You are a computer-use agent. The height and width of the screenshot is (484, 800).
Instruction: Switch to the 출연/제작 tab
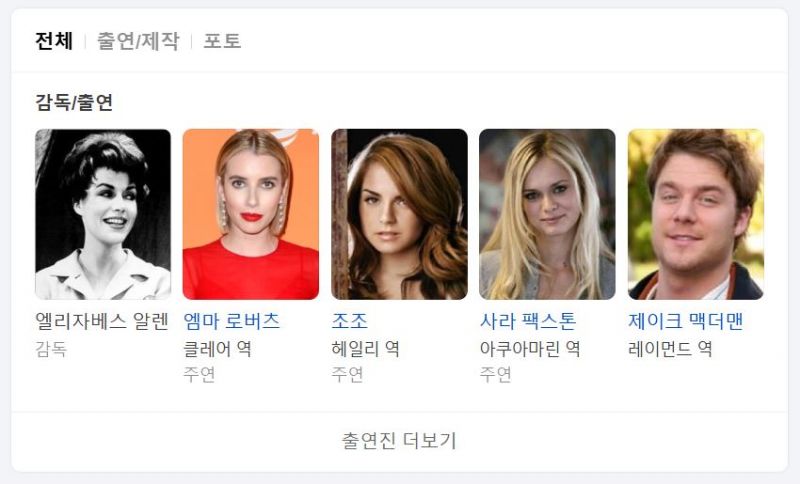[x=138, y=41]
